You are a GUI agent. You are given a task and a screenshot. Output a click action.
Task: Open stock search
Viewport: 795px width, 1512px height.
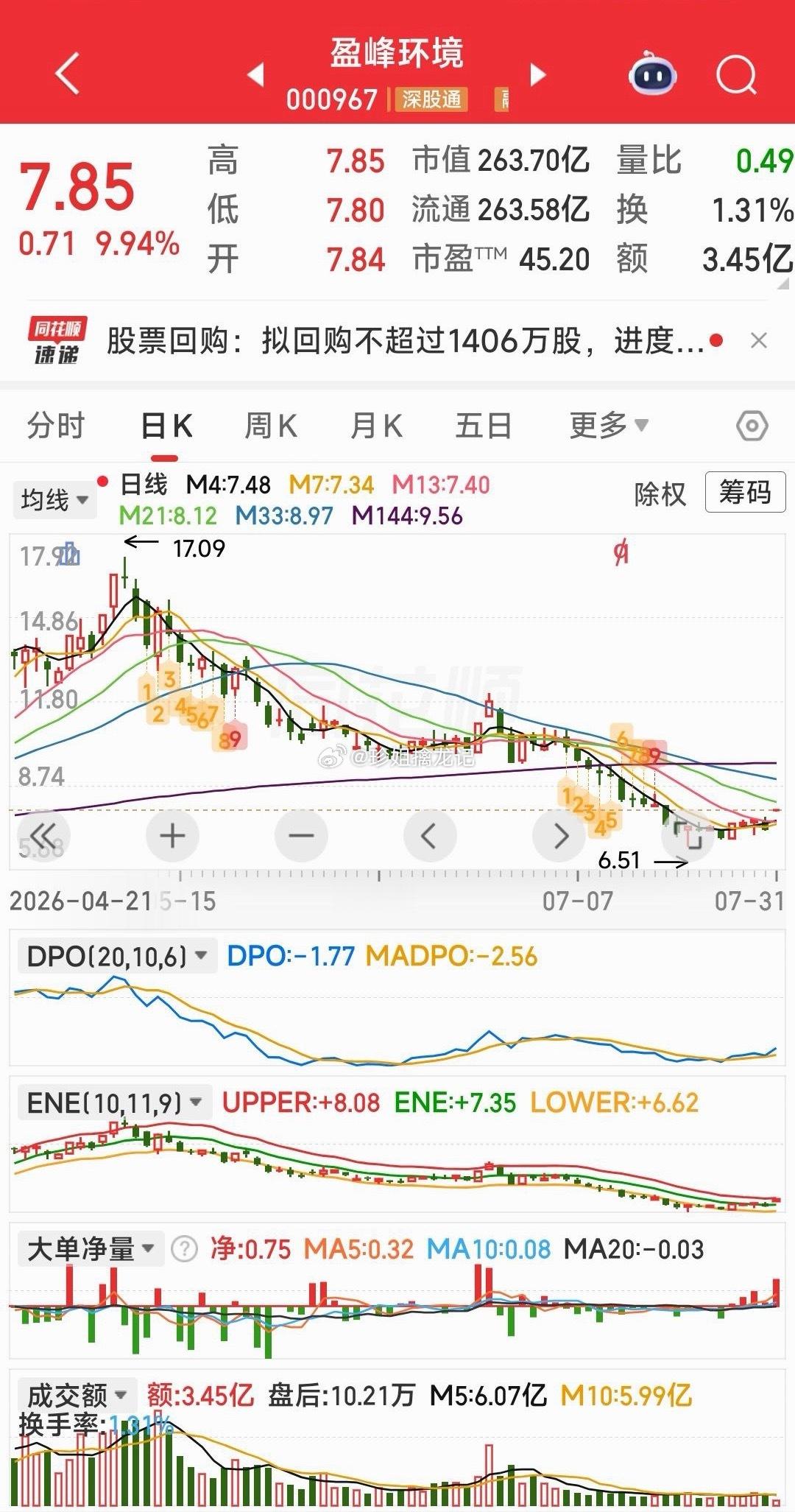[x=737, y=74]
